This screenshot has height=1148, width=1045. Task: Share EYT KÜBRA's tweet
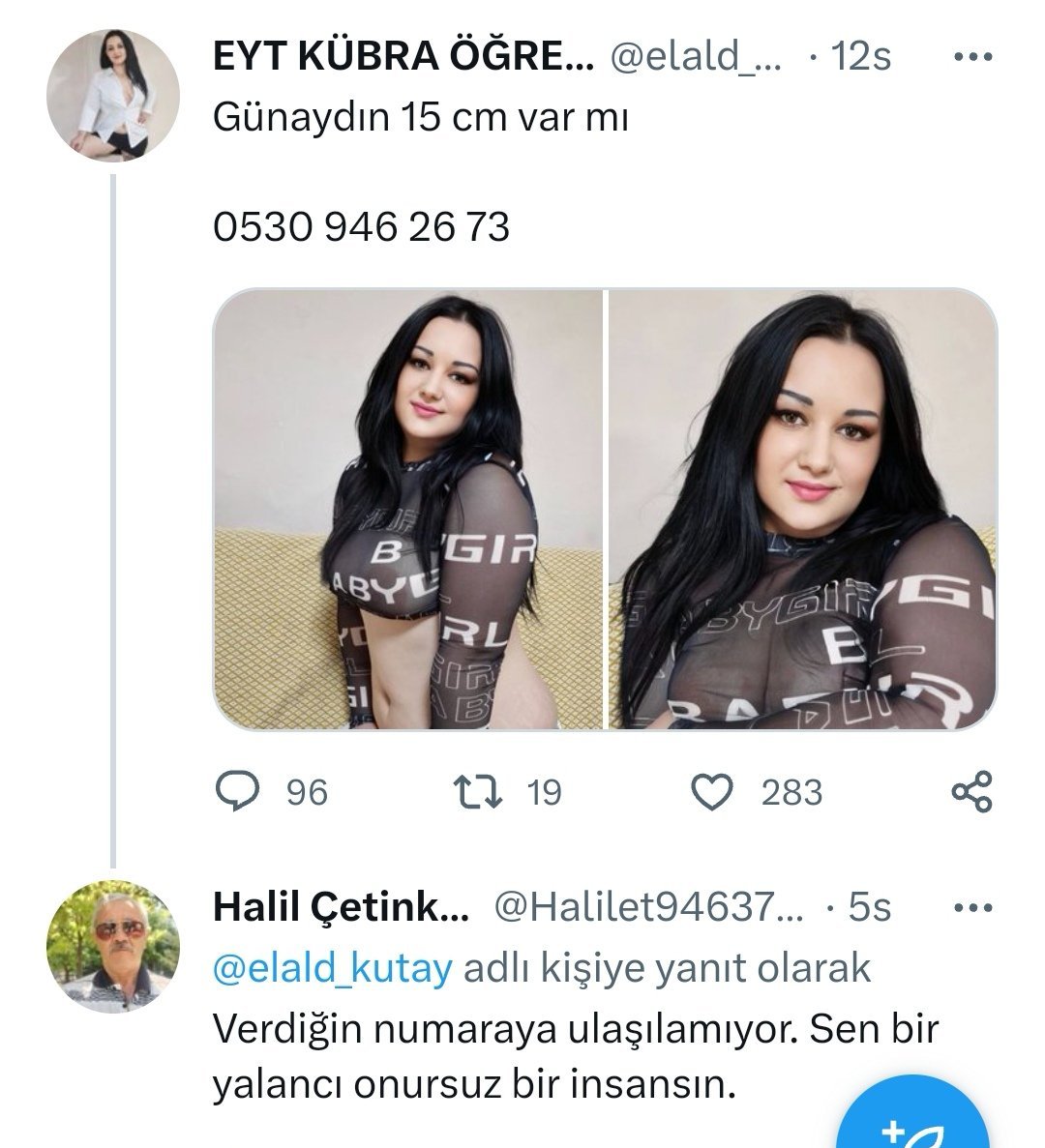[971, 792]
